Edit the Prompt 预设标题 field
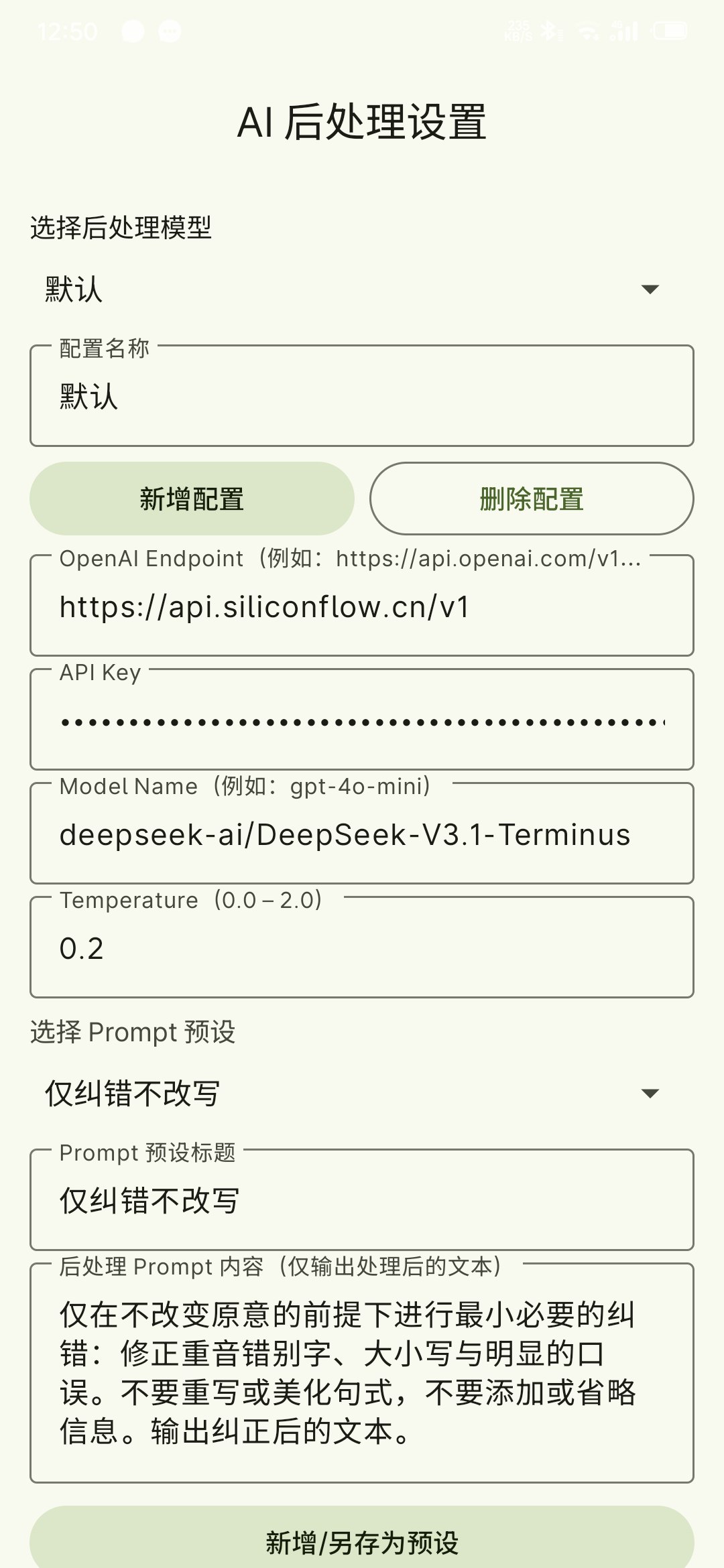The width and height of the screenshot is (724, 1568). point(362,1201)
